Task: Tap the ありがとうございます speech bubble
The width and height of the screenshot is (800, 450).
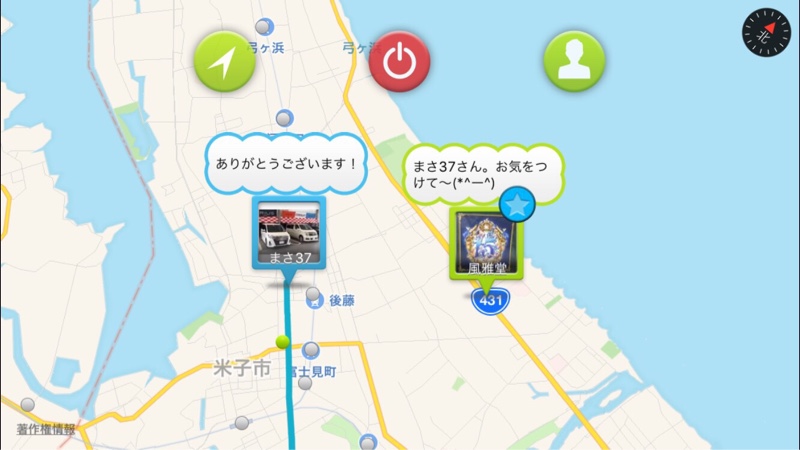Action: (x=285, y=162)
